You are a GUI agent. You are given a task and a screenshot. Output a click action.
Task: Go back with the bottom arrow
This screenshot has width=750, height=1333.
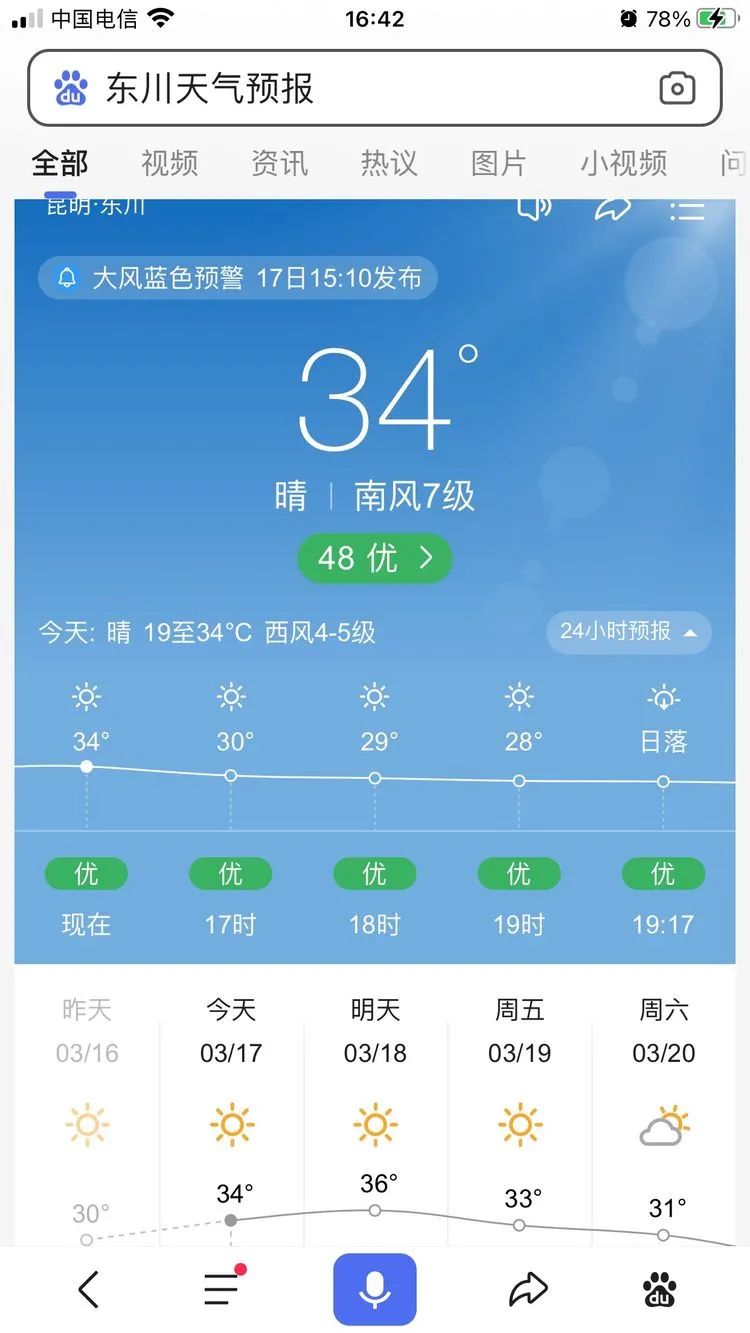pyautogui.click(x=89, y=1290)
